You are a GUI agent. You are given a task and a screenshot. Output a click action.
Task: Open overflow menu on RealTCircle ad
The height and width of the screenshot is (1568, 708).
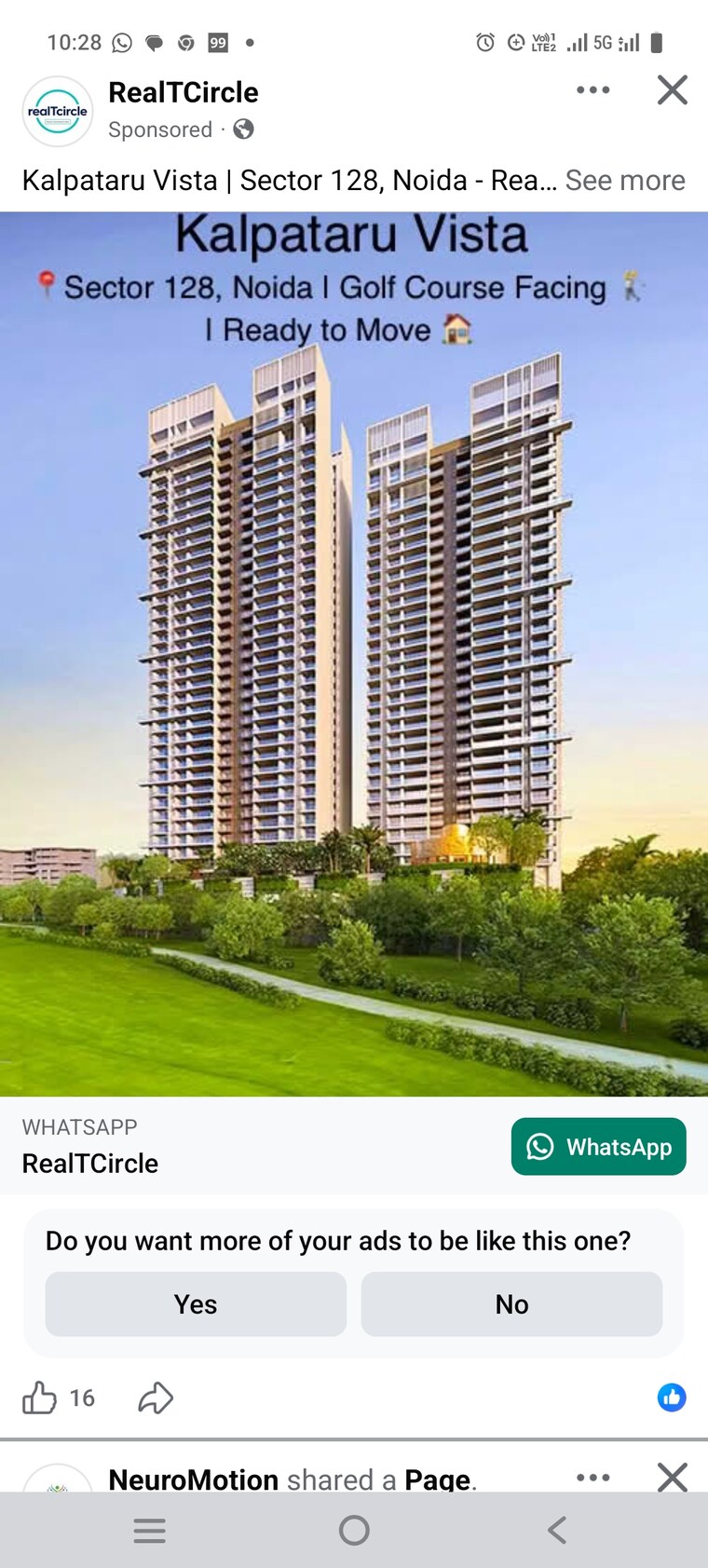point(592,90)
